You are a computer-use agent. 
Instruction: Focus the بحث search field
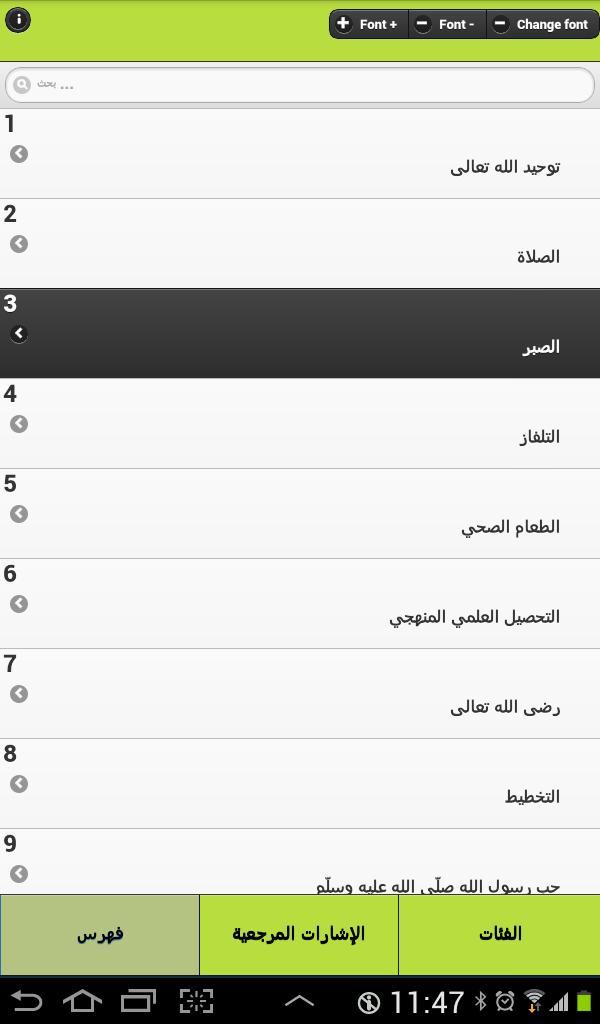[x=300, y=84]
